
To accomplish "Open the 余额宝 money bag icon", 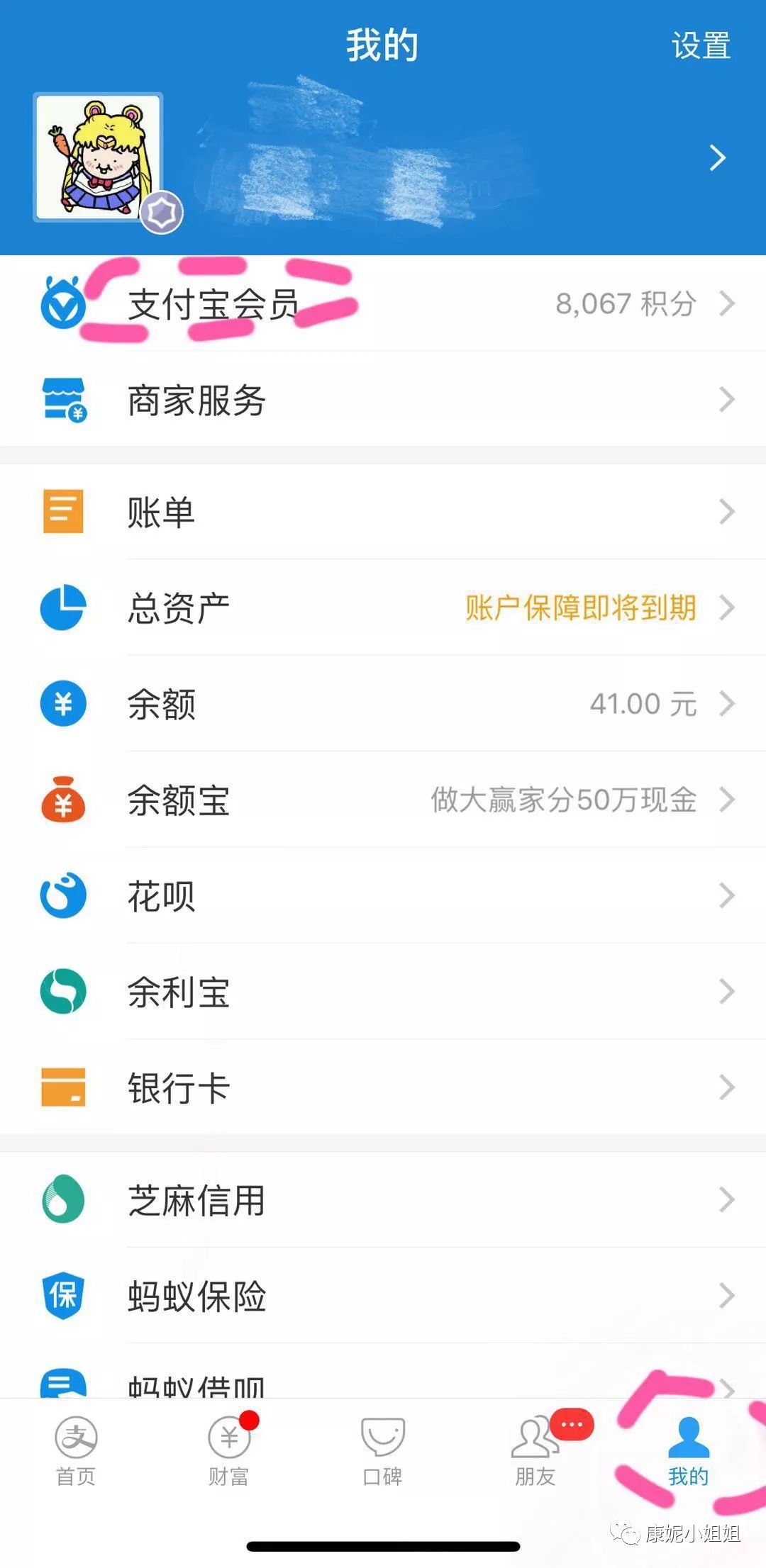I will coord(62,800).
